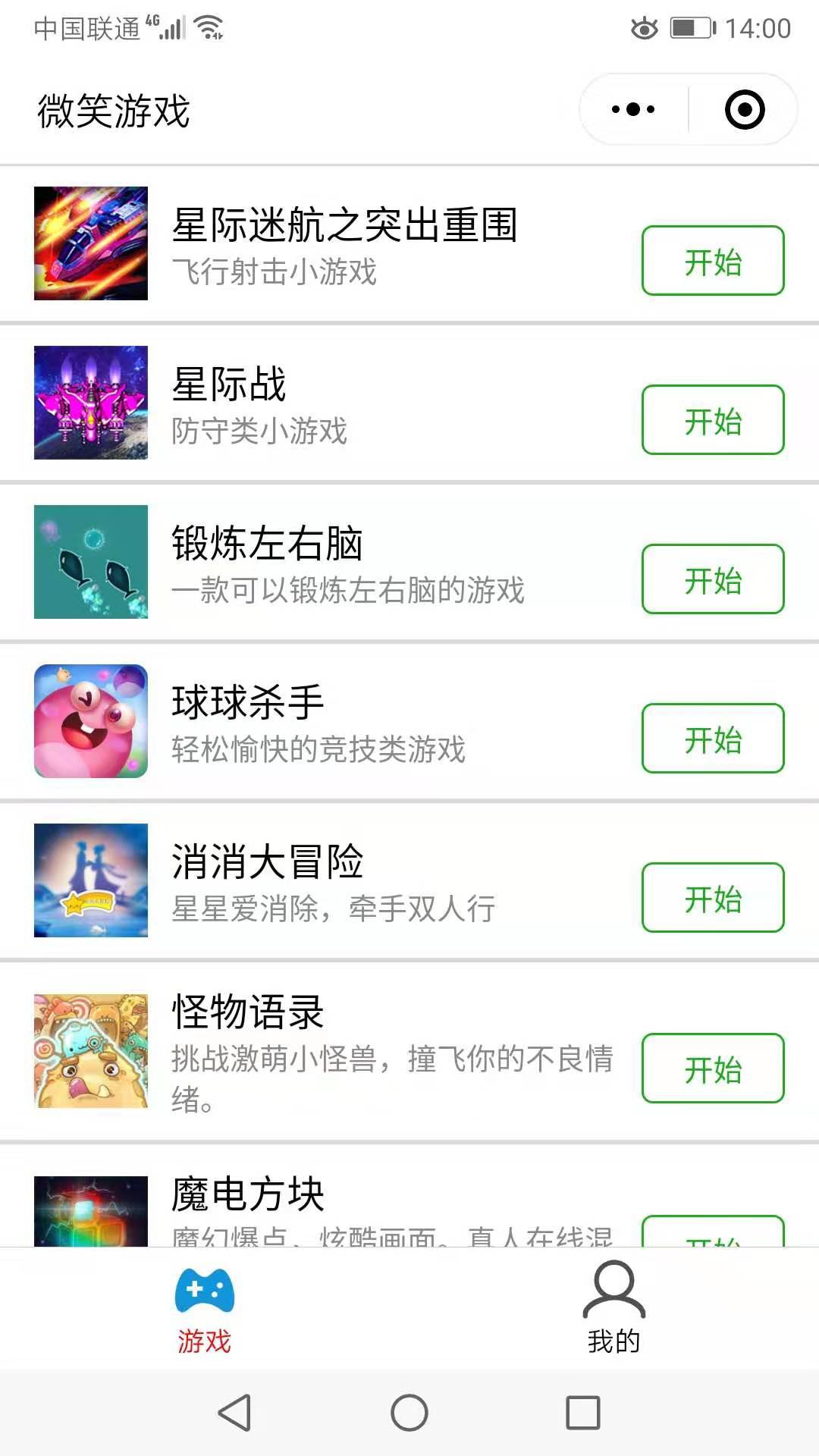Screen dimensions: 819x1456
Task: Tap 开始 for 星际战
Action: coord(712,420)
